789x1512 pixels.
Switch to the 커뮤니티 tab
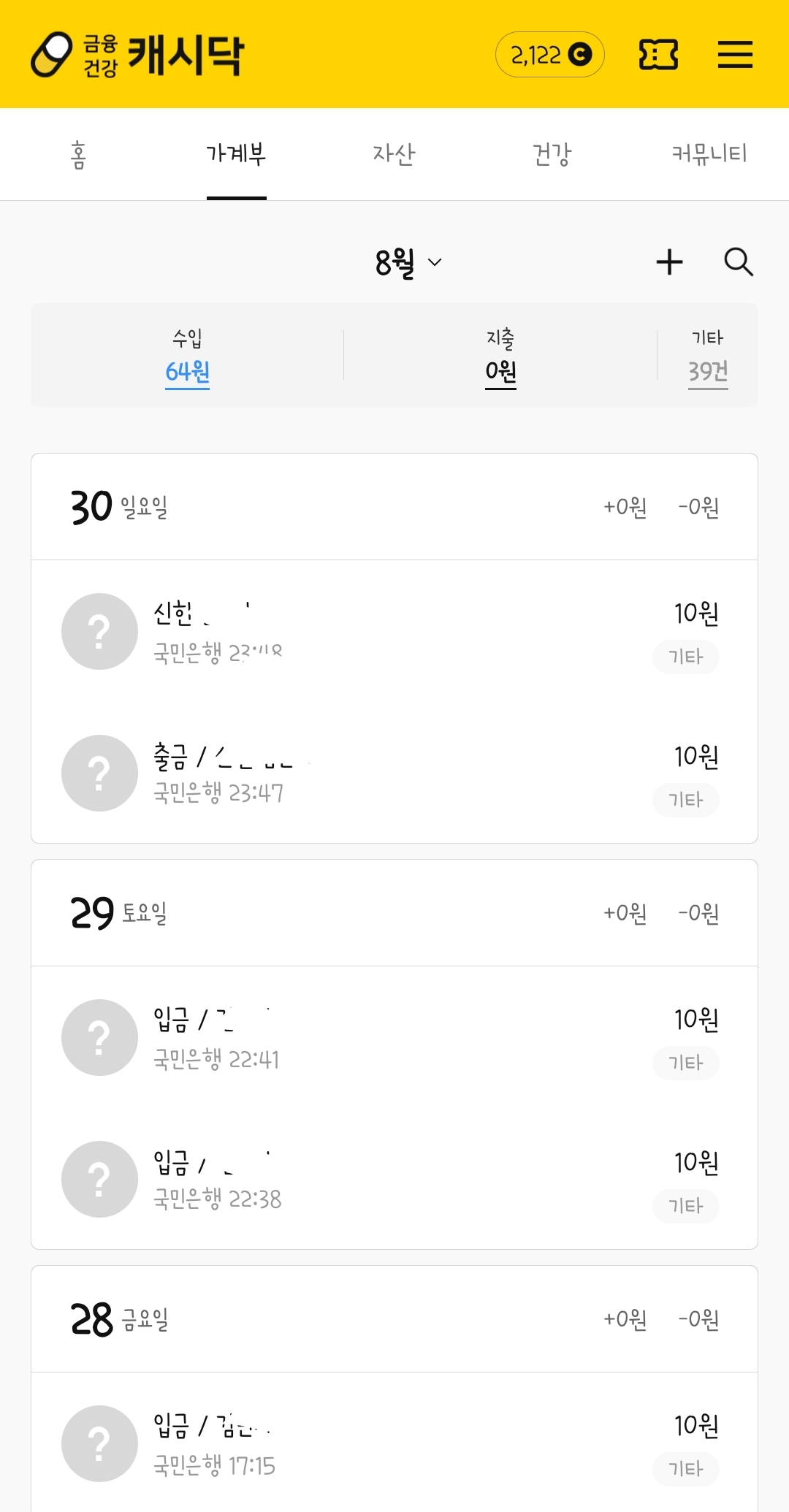pyautogui.click(x=709, y=154)
